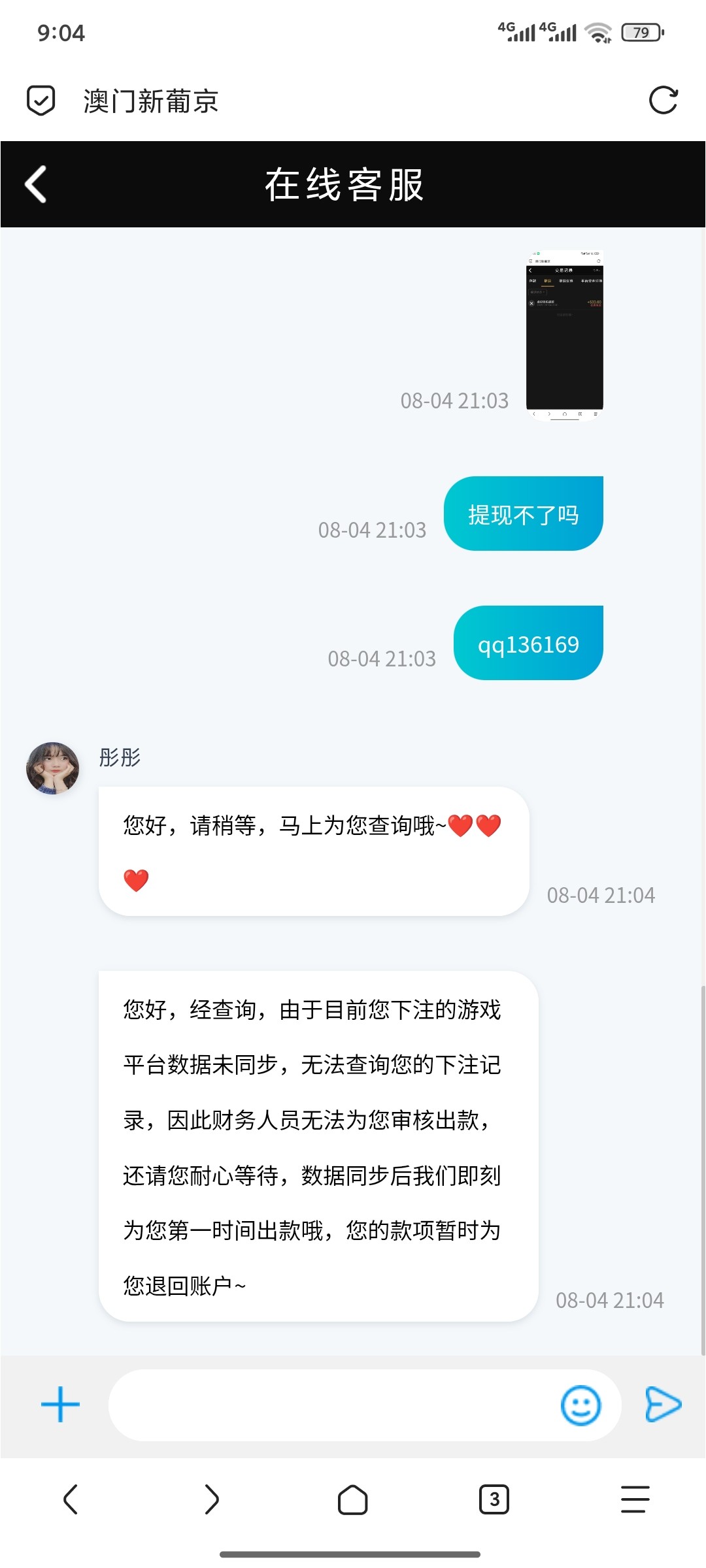View site security shield info
Viewport: 706px width, 1568px height.
click(x=41, y=101)
